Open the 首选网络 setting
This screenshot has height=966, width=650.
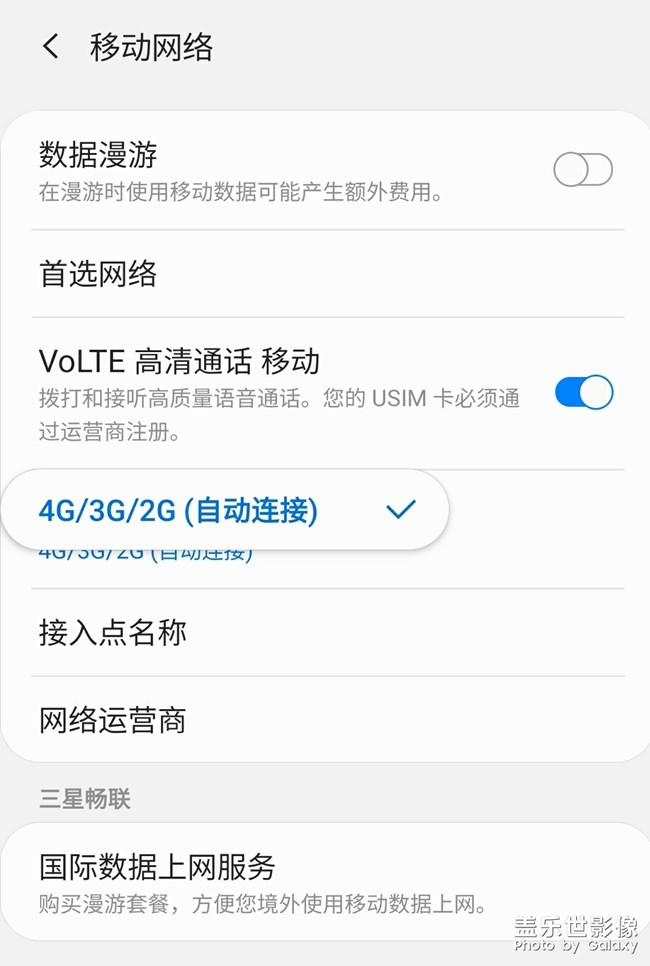[98, 274]
